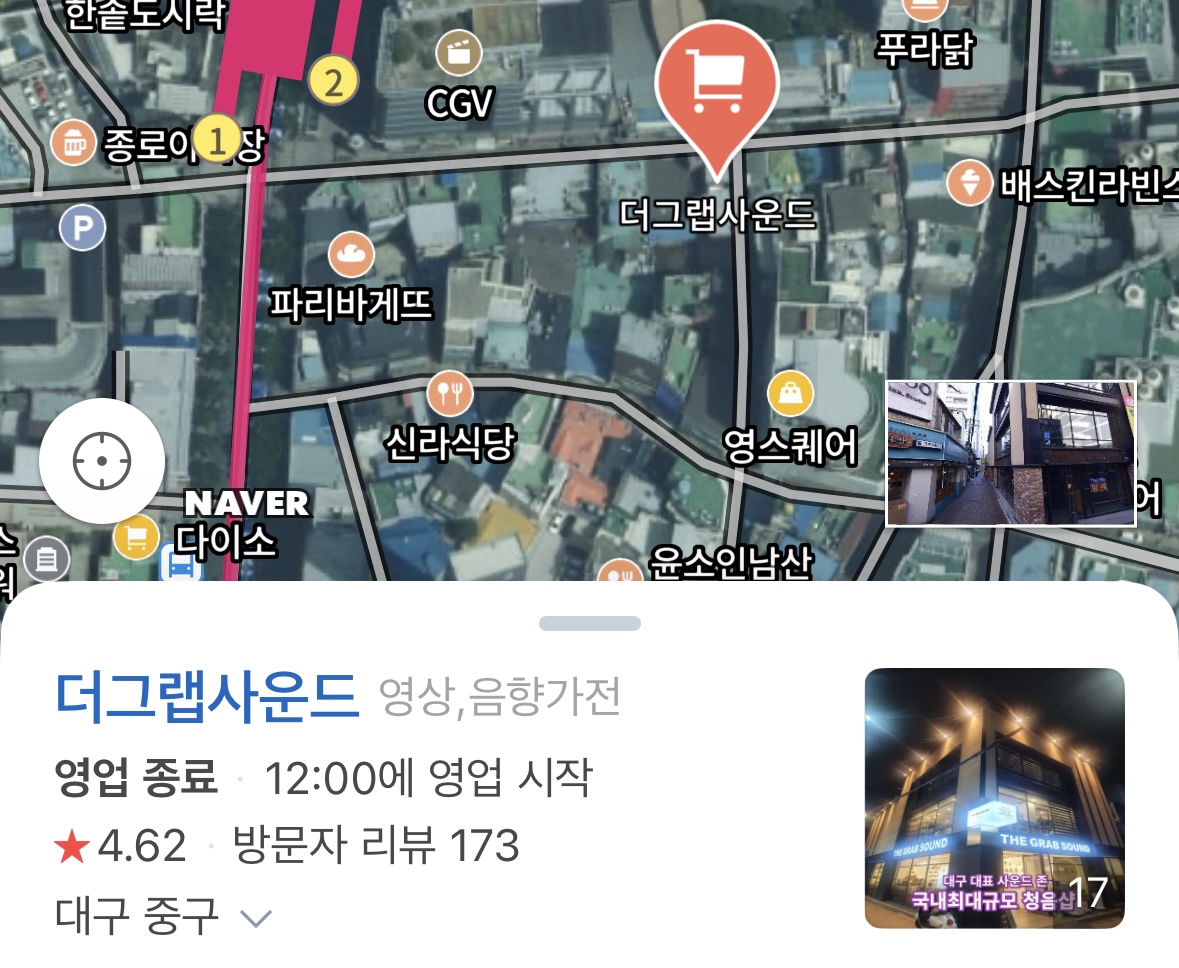1179x968 pixels.
Task: Tap the bottom sheet drag handle
Action: tap(589, 624)
